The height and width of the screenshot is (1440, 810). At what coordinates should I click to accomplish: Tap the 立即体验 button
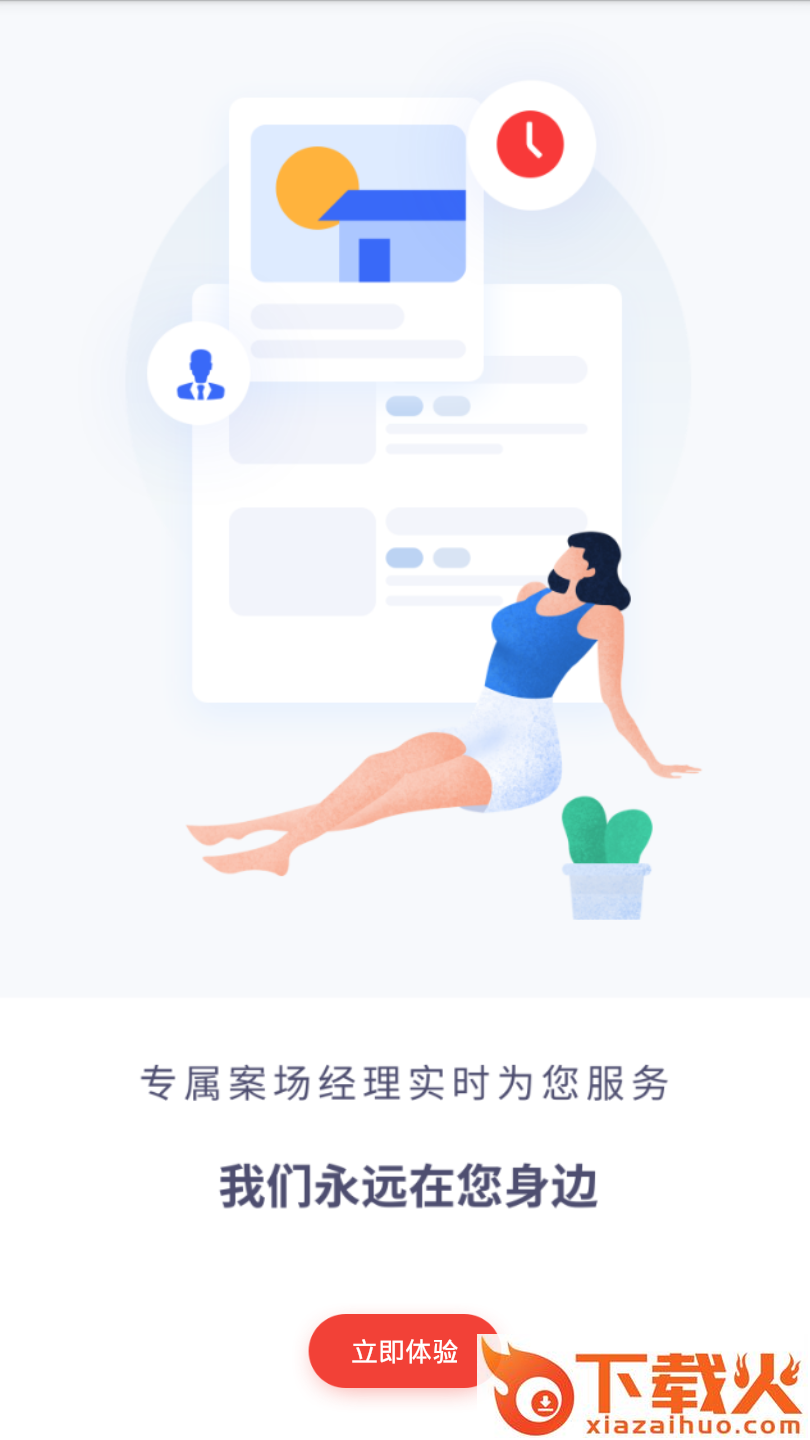click(x=404, y=1351)
